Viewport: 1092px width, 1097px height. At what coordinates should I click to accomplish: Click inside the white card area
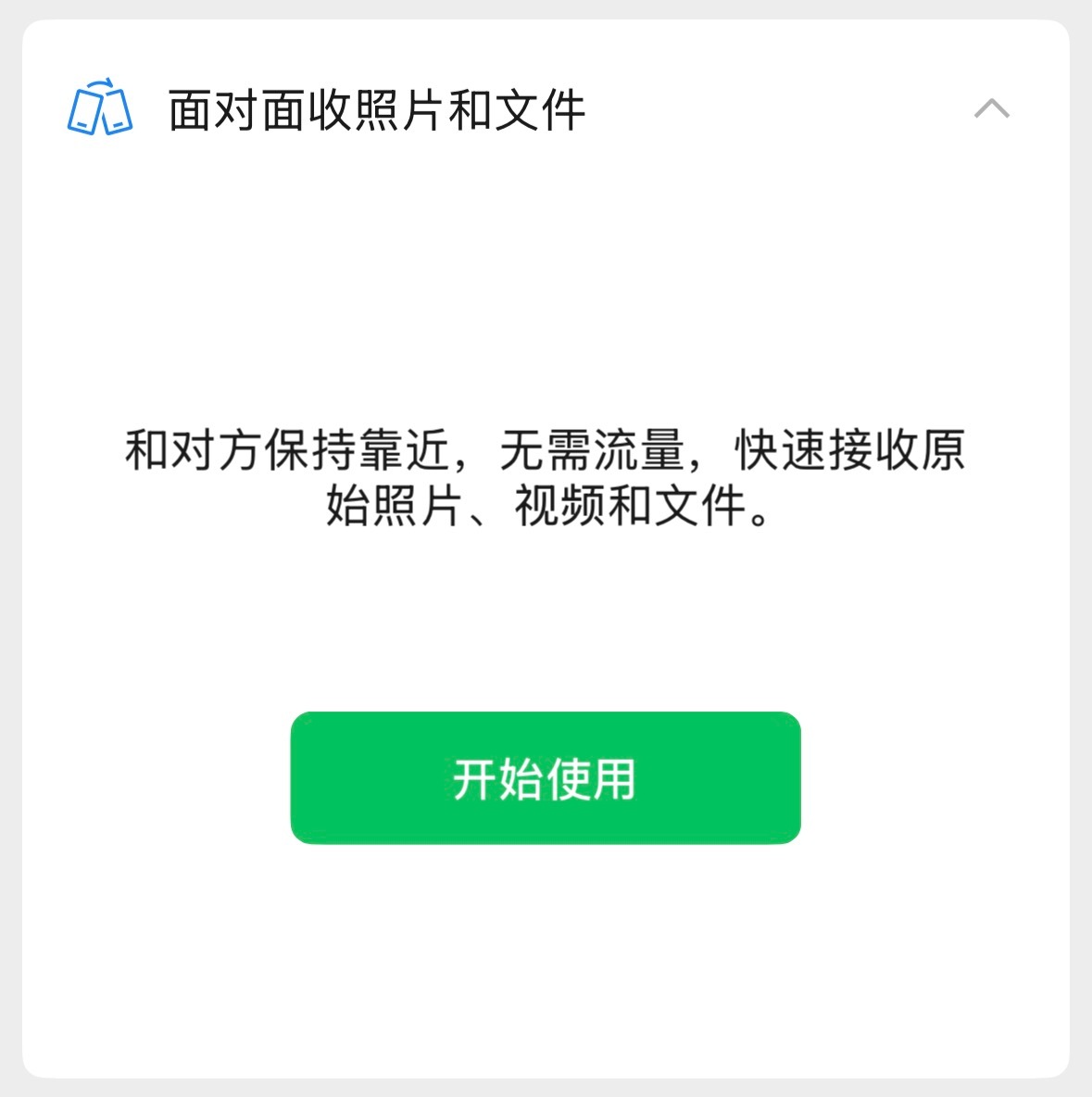pyautogui.click(x=546, y=612)
